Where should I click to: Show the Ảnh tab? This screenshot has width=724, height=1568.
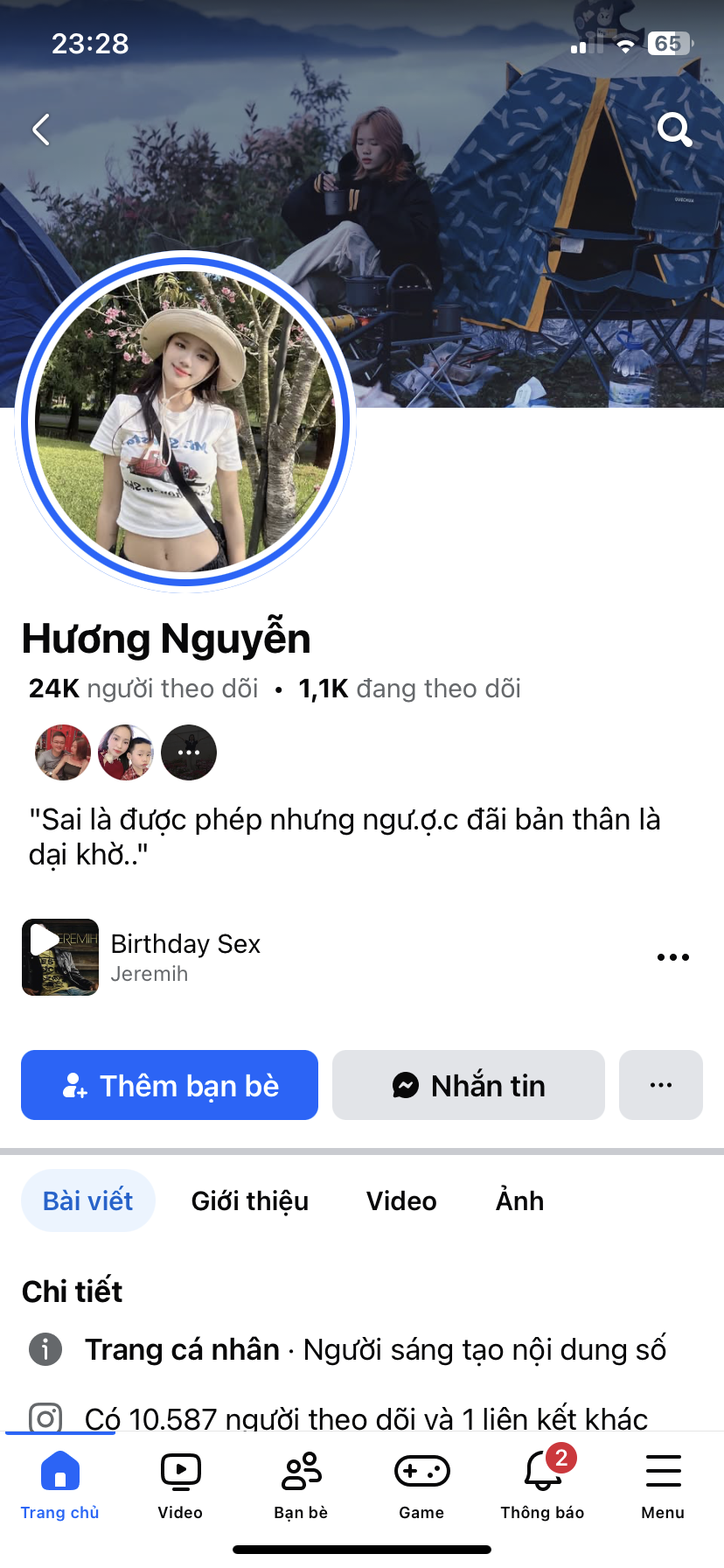click(x=519, y=1200)
